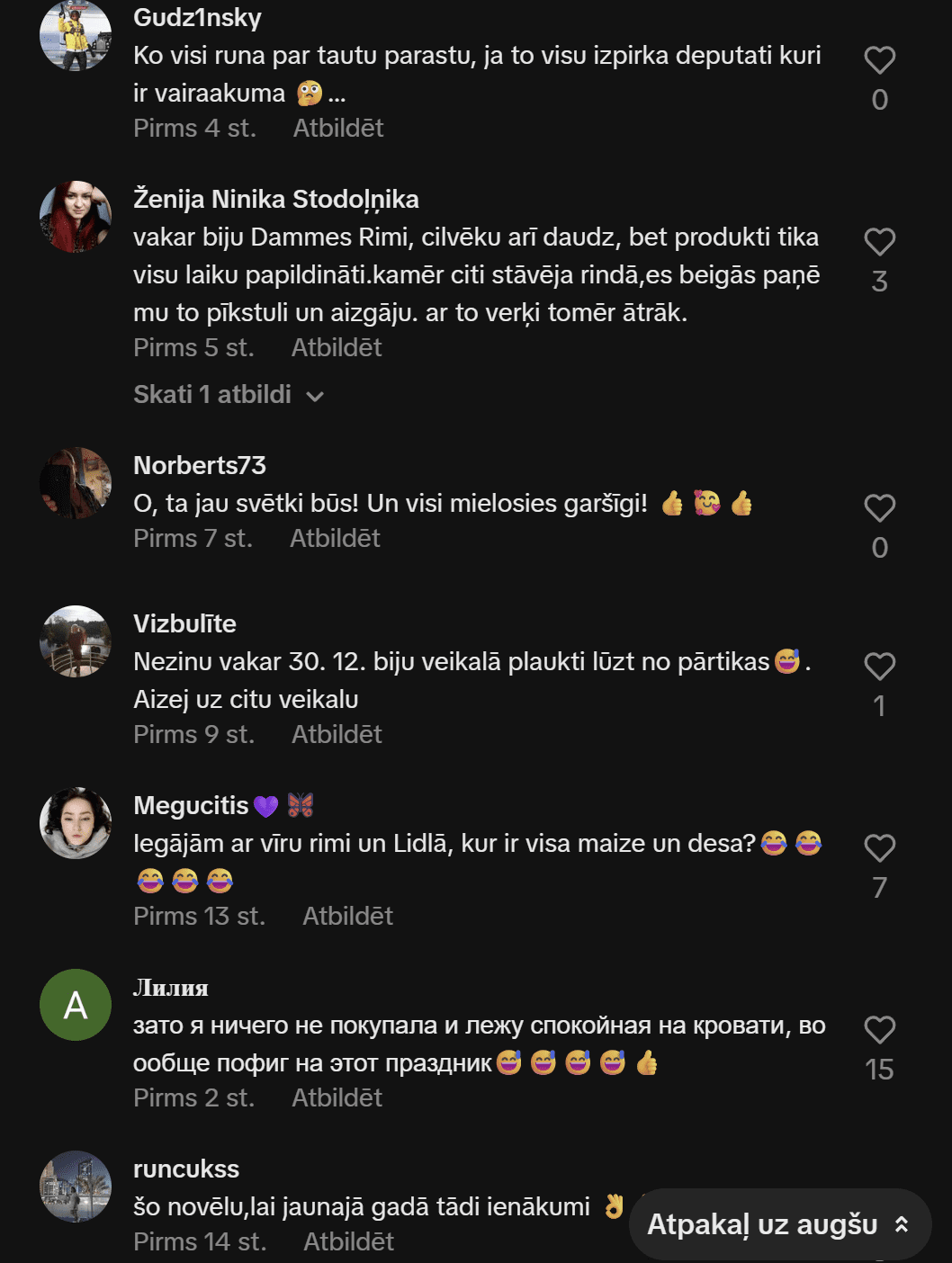952x1263 pixels.
Task: Reply to runcukss' comment
Action: (348, 1242)
